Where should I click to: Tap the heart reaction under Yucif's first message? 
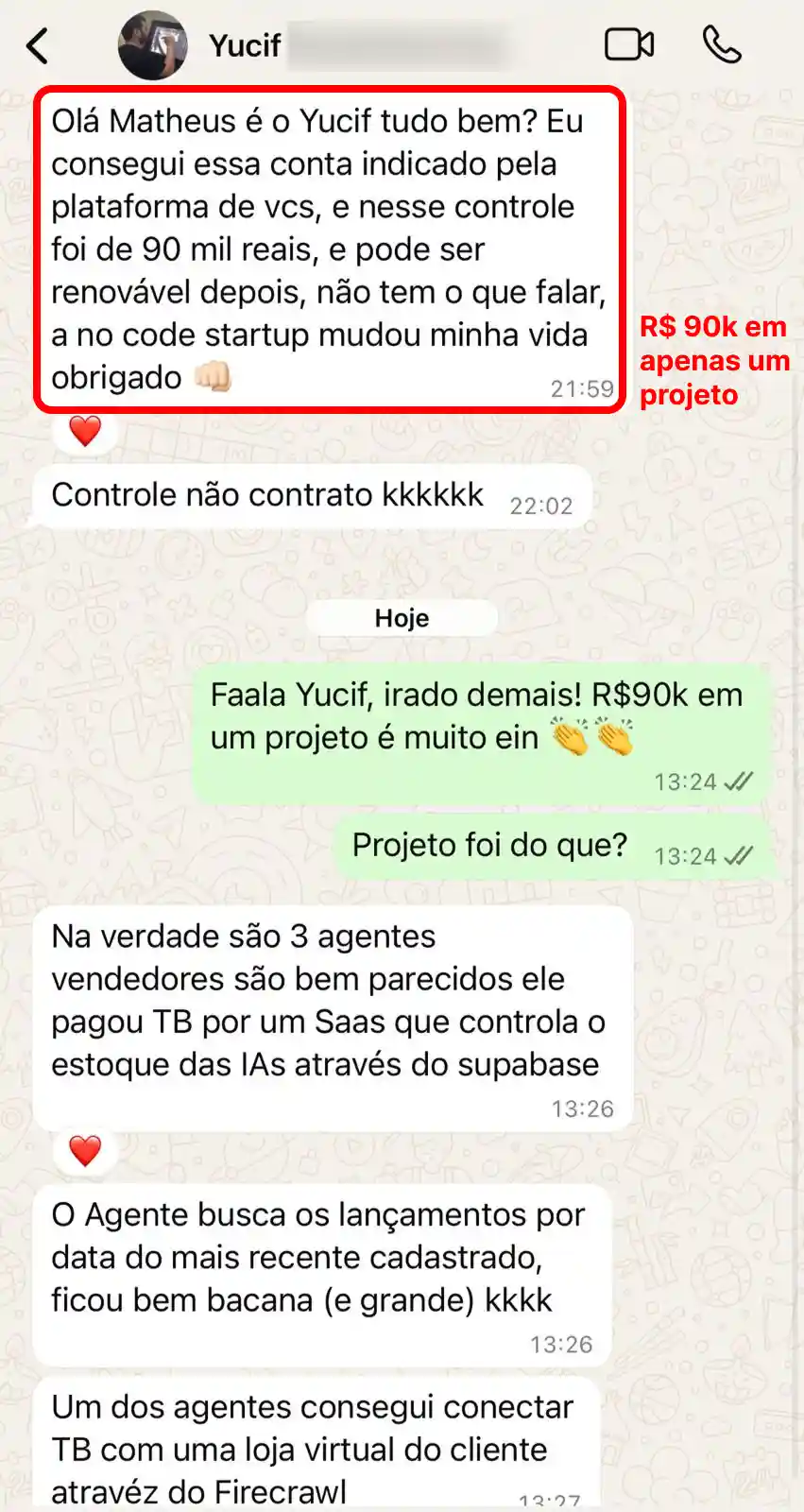pos(85,430)
